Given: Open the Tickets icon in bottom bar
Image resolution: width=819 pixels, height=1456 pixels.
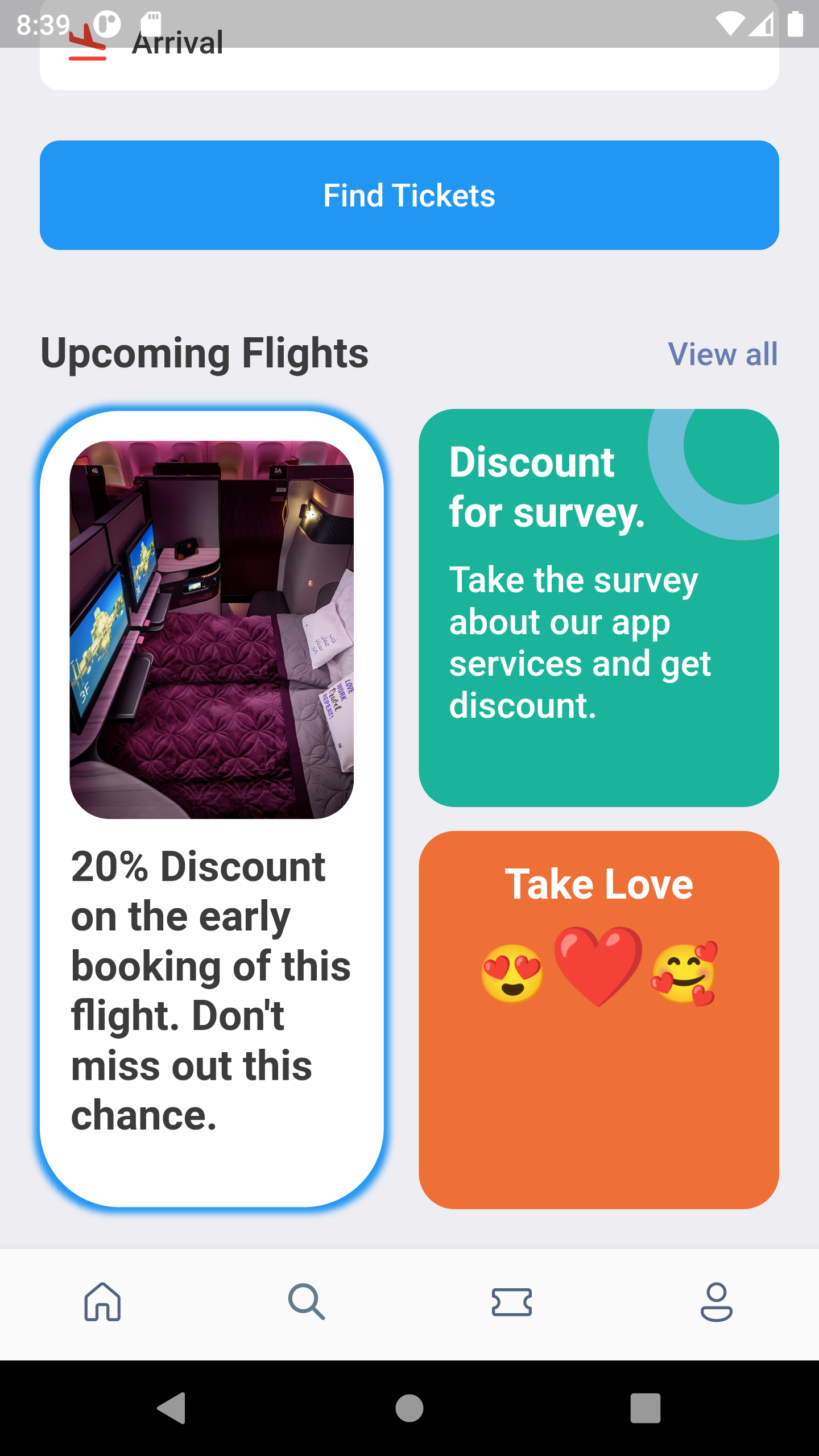Looking at the screenshot, I should [511, 1304].
